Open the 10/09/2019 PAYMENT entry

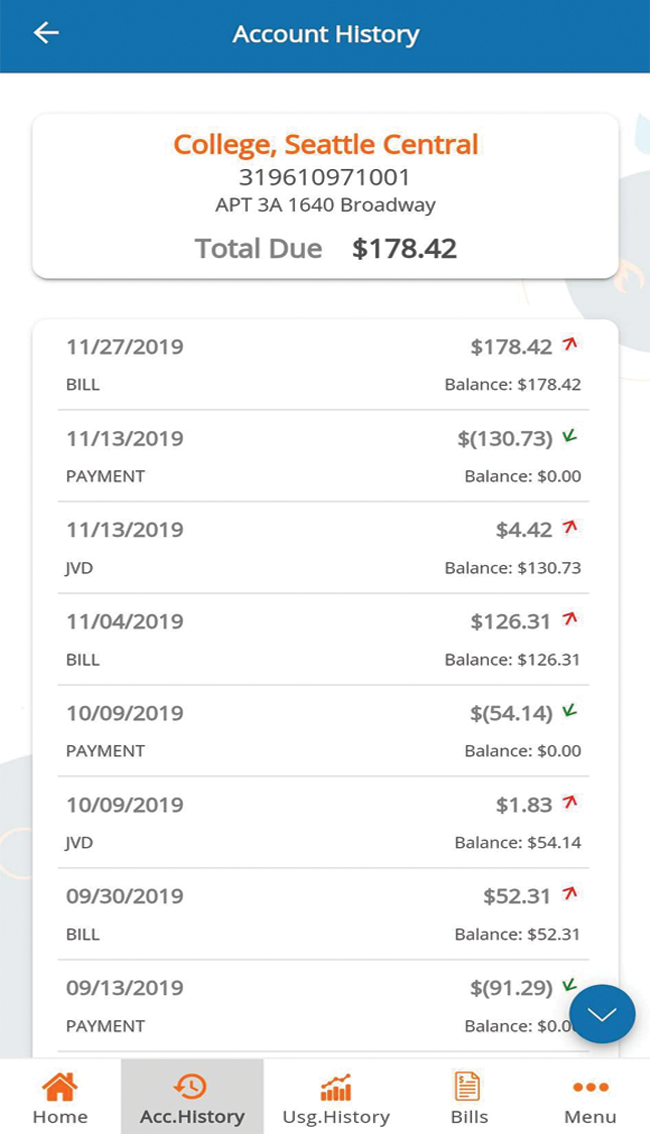323,731
